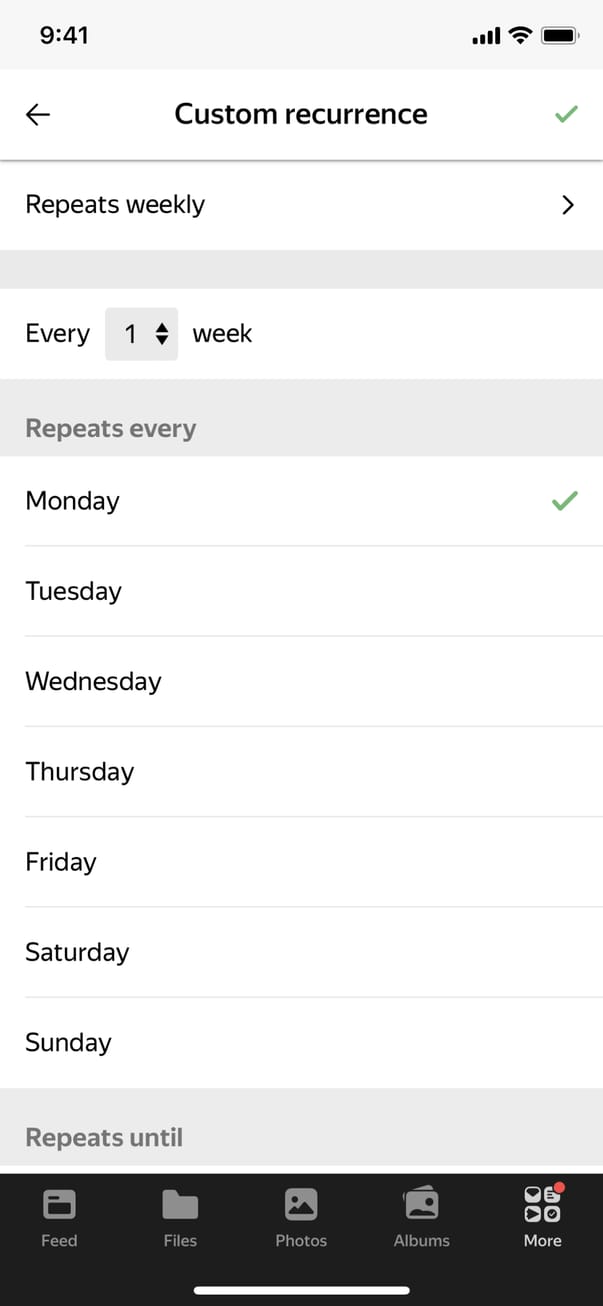Select Thursday as a repeat day
This screenshot has width=603, height=1306.
[x=301, y=772]
